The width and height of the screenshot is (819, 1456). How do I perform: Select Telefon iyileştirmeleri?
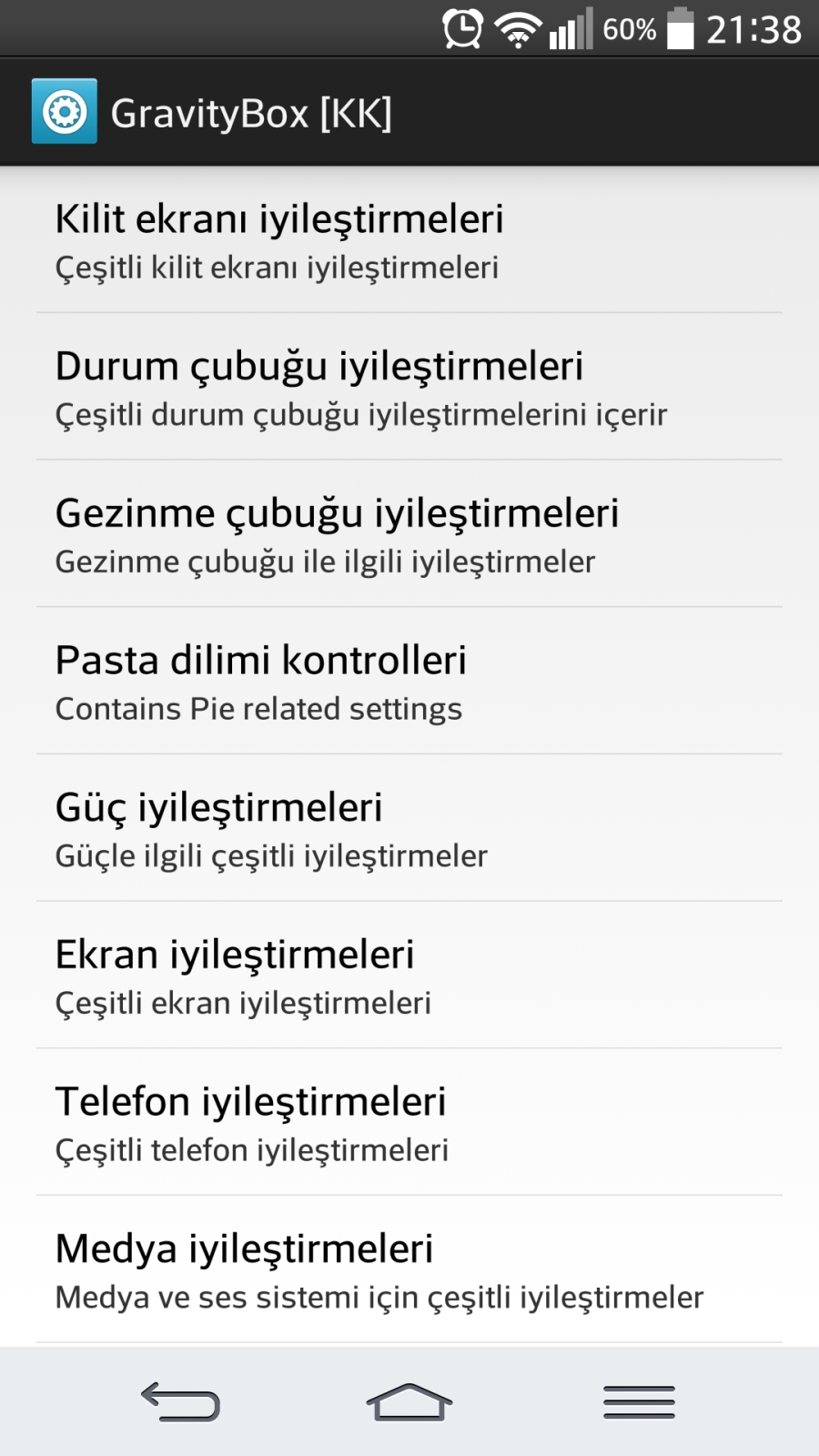pyautogui.click(x=409, y=1123)
